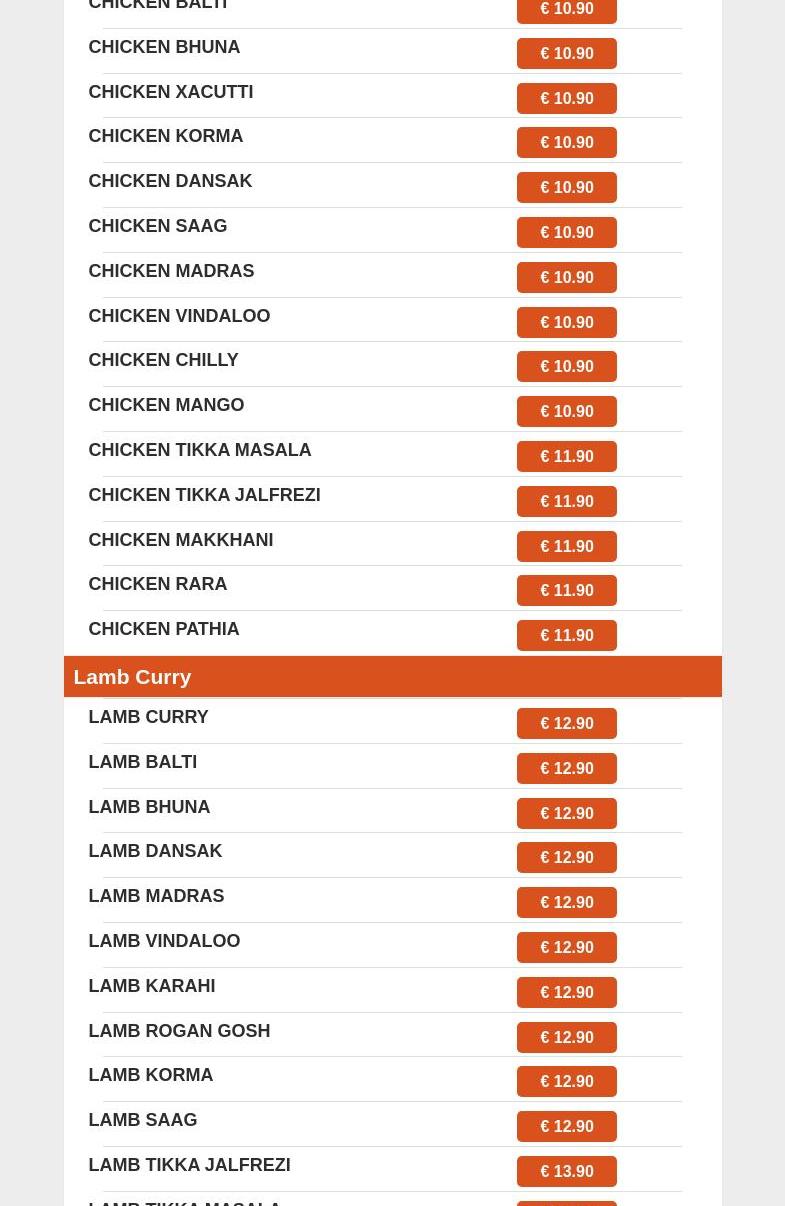The width and height of the screenshot is (785, 1206).
Task: Select the Chicken Korma price button
Action: [x=566, y=142]
